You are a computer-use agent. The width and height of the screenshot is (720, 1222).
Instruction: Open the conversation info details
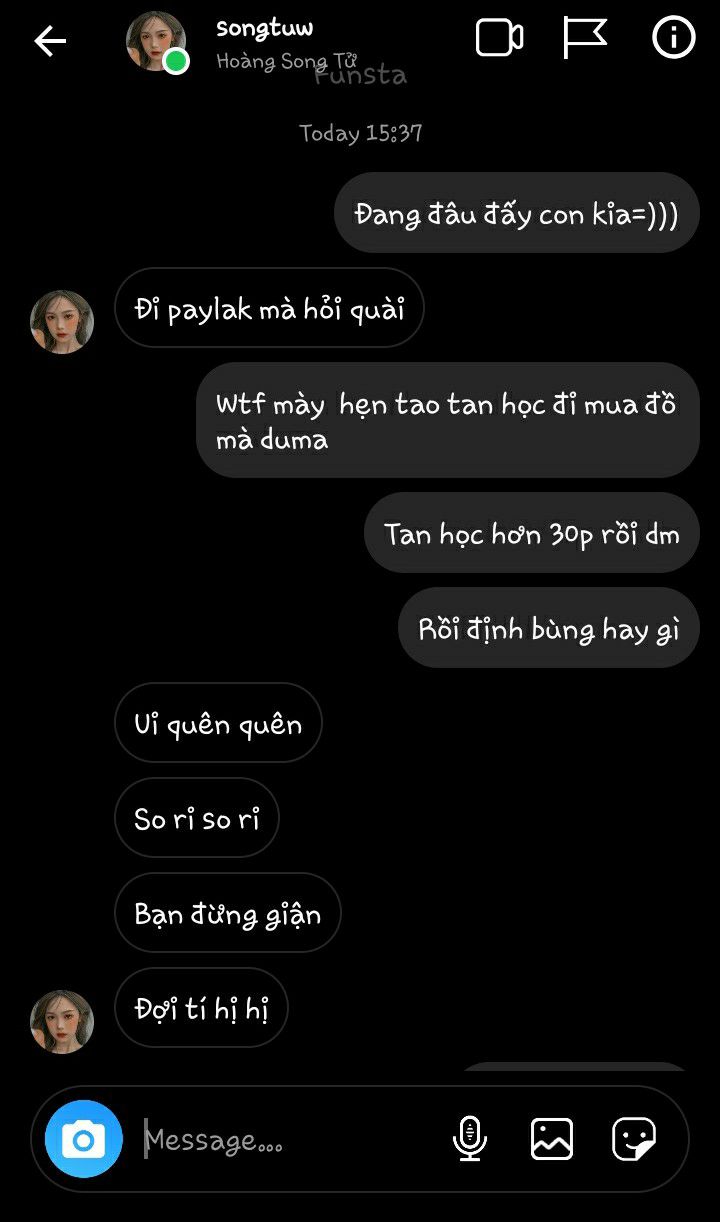pos(673,38)
